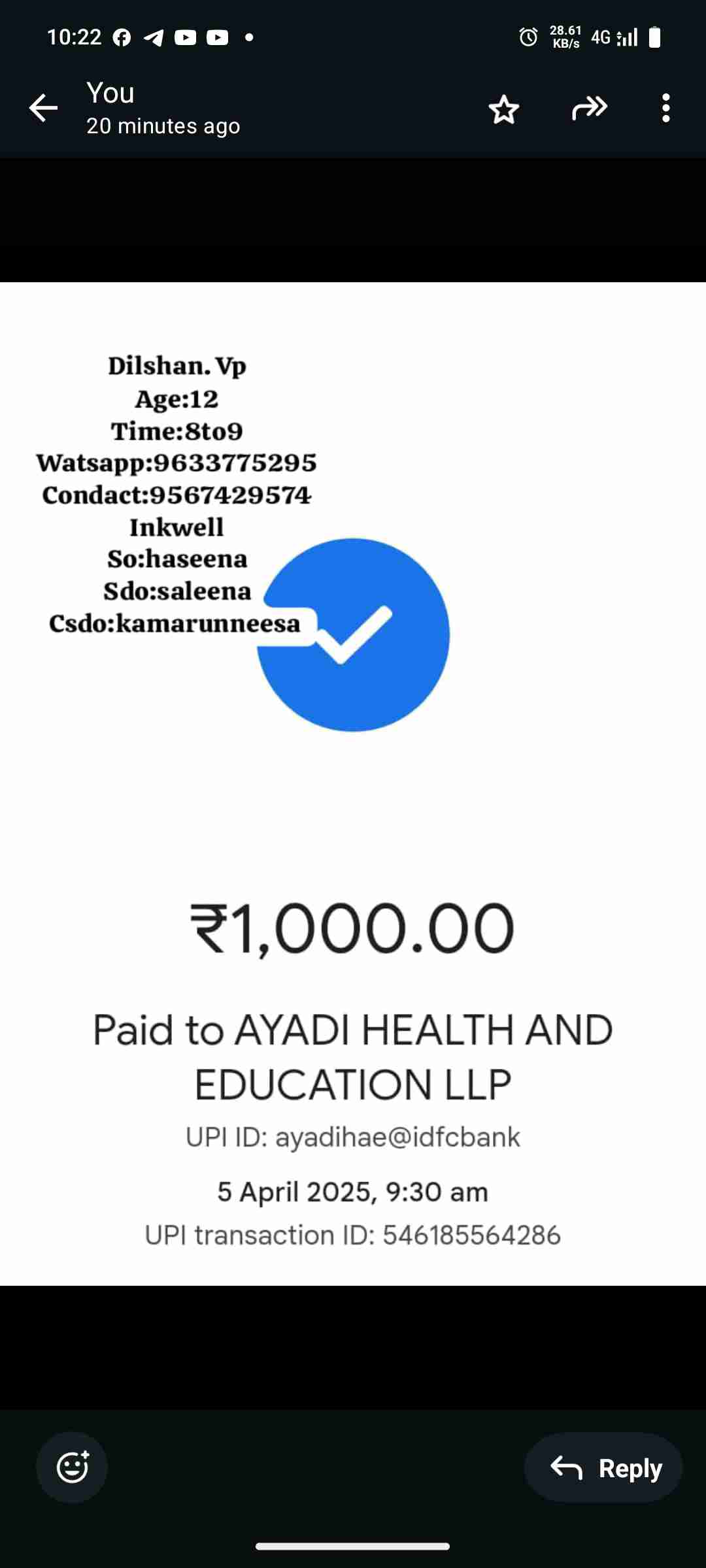
Task: Star this image message
Action: tap(504, 108)
